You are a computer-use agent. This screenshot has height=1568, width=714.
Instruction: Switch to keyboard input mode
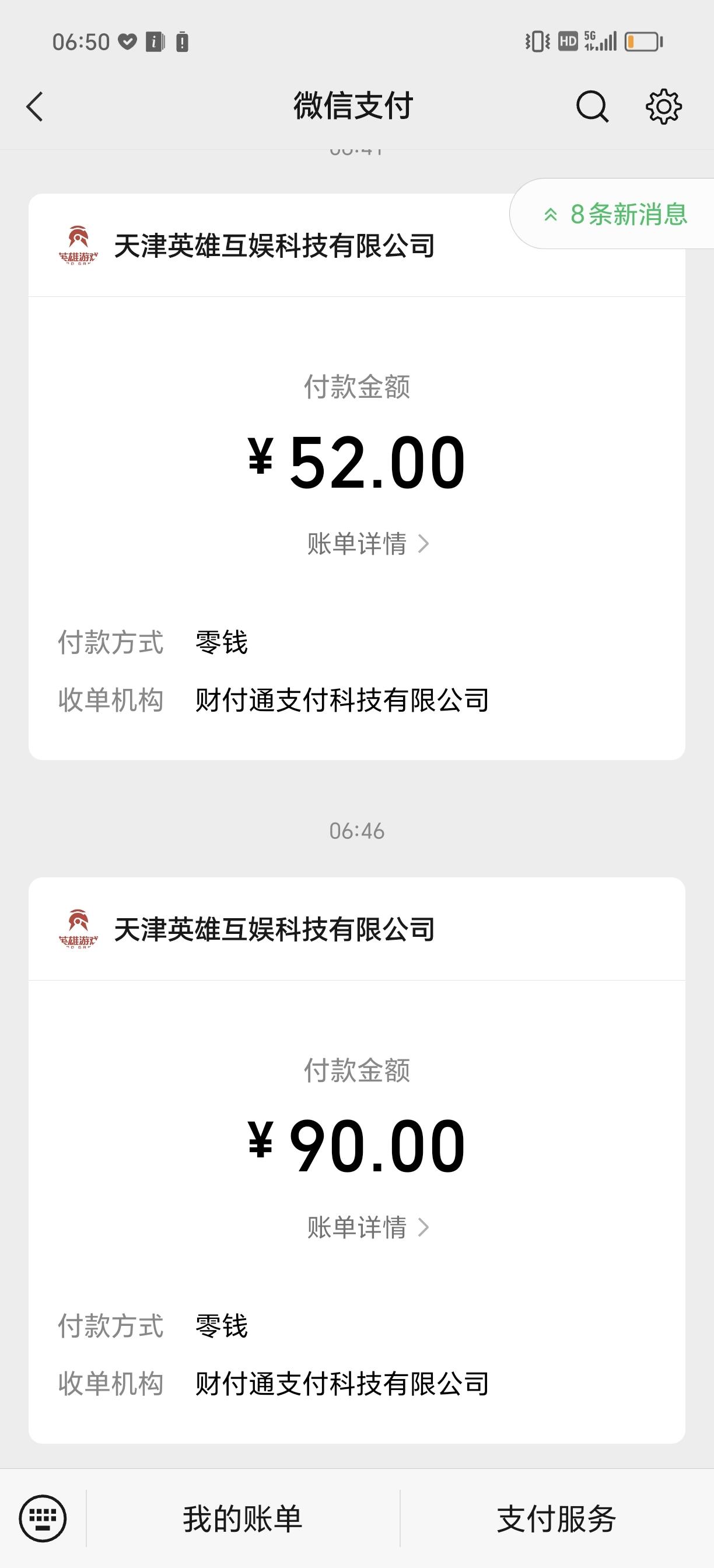pyautogui.click(x=43, y=1518)
